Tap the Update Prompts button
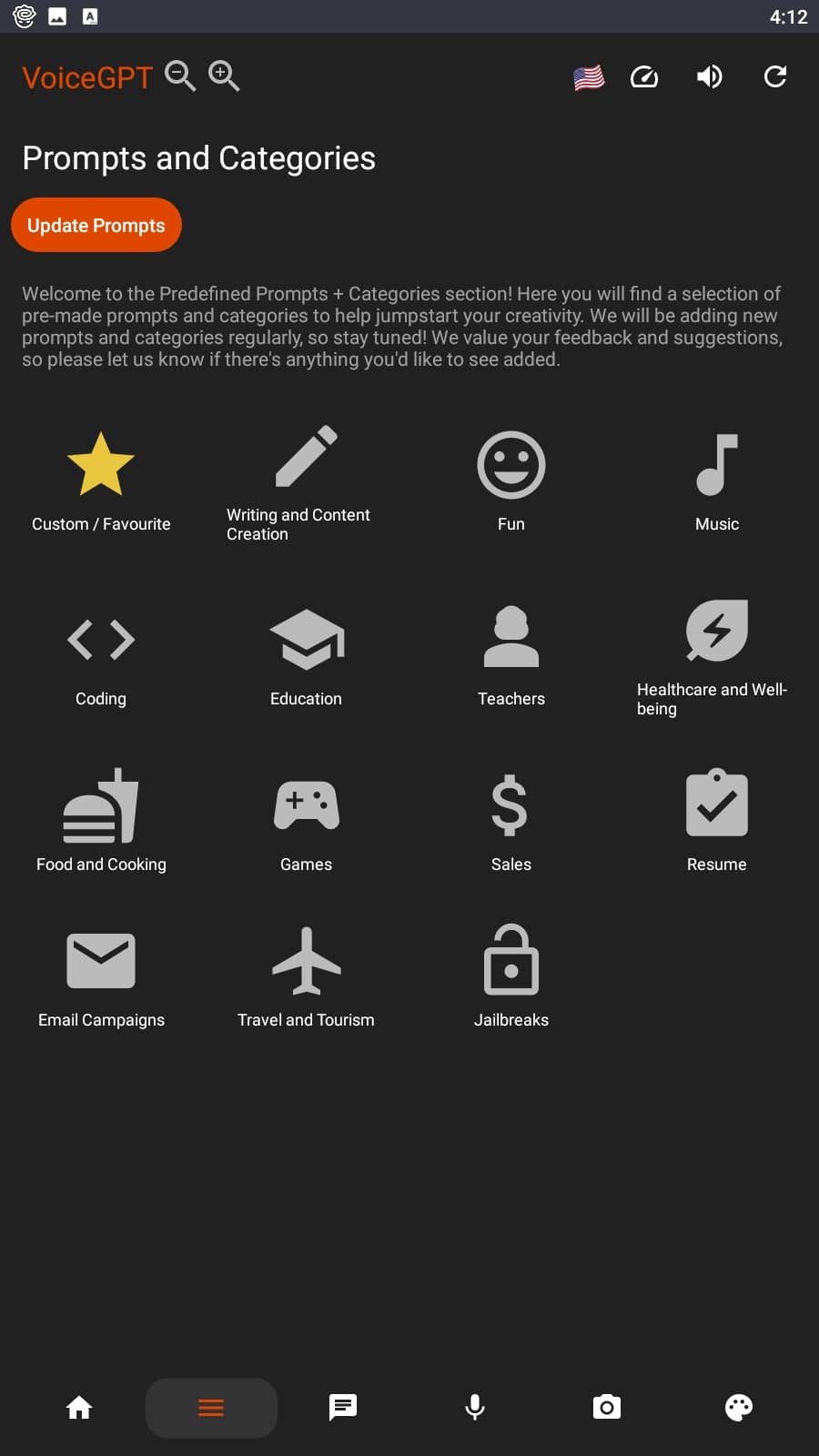The height and width of the screenshot is (1456, 819). click(x=96, y=225)
